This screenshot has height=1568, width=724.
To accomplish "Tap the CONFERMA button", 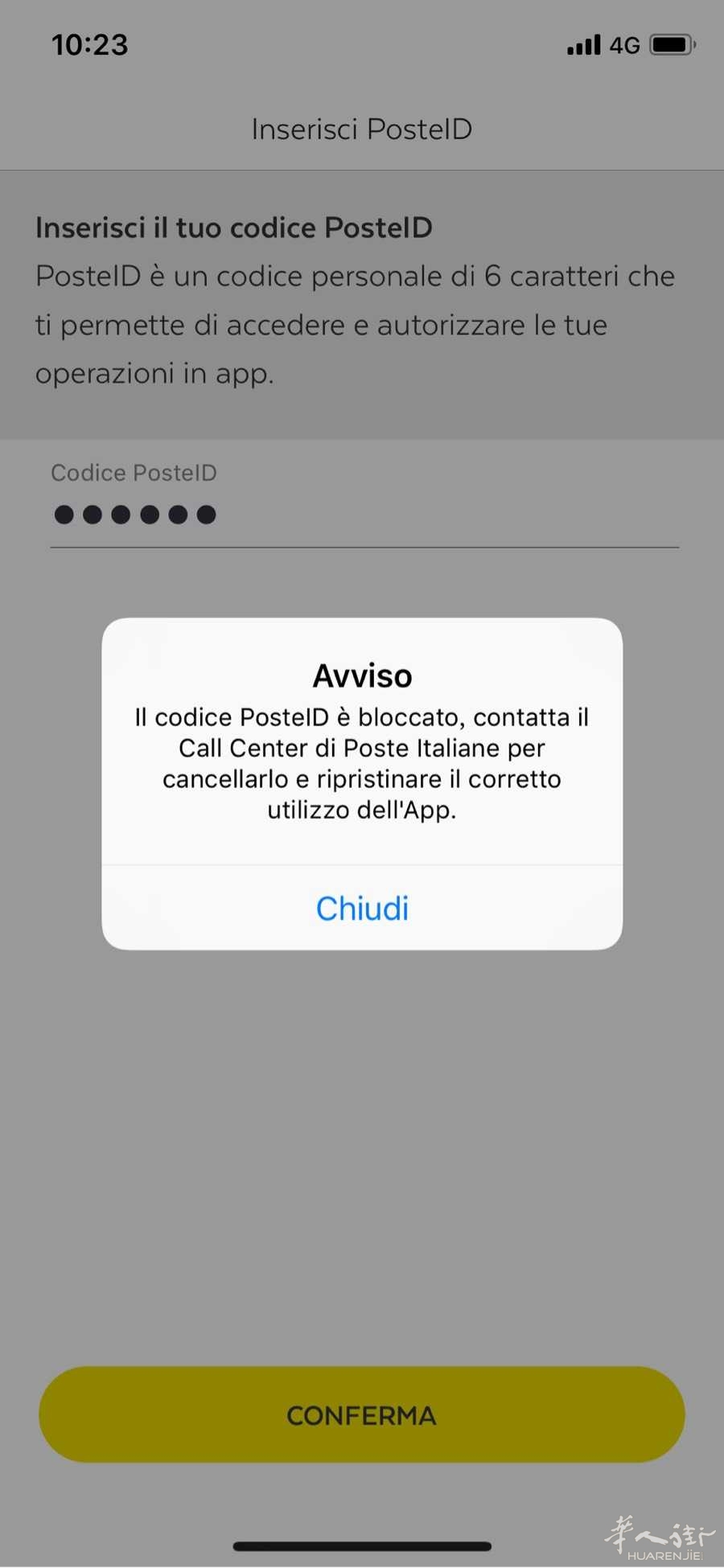I will point(362,1415).
